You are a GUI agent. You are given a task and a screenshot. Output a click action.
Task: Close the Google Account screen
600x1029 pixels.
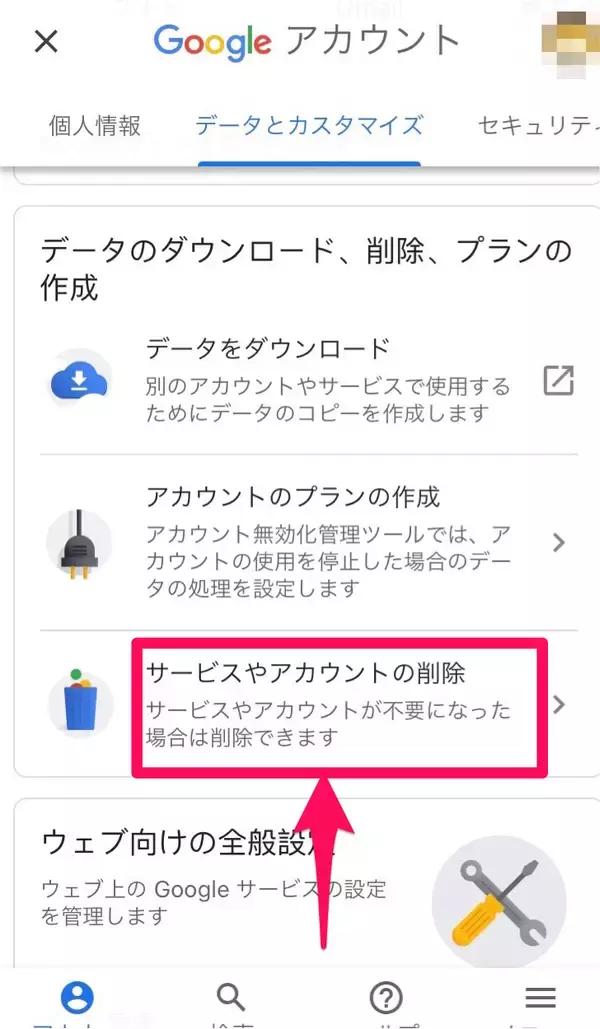tap(46, 42)
